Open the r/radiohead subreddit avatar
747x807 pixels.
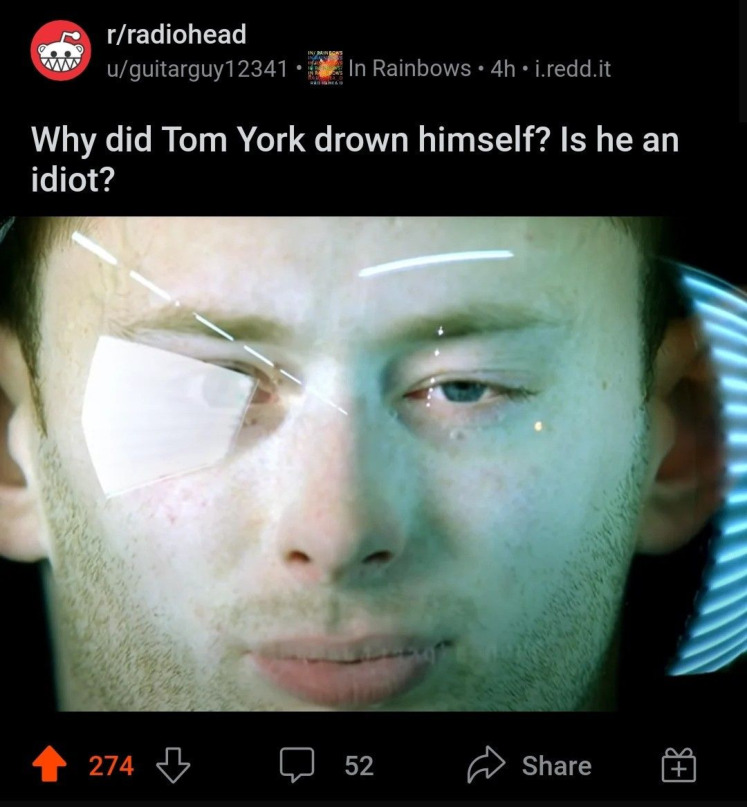click(x=60, y=52)
